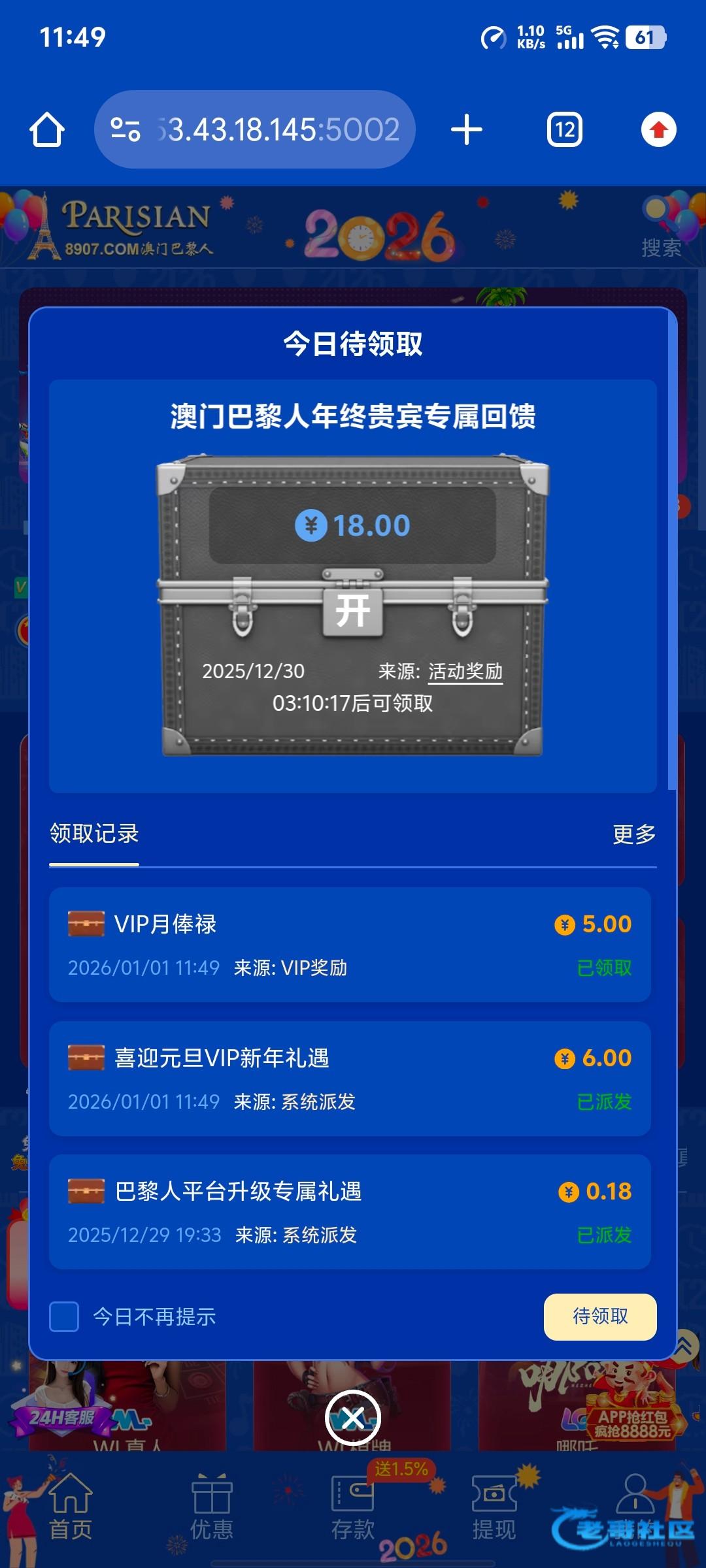Screen dimensions: 706x1568
Task: Close the 今日待领取 popup
Action: (x=353, y=1418)
